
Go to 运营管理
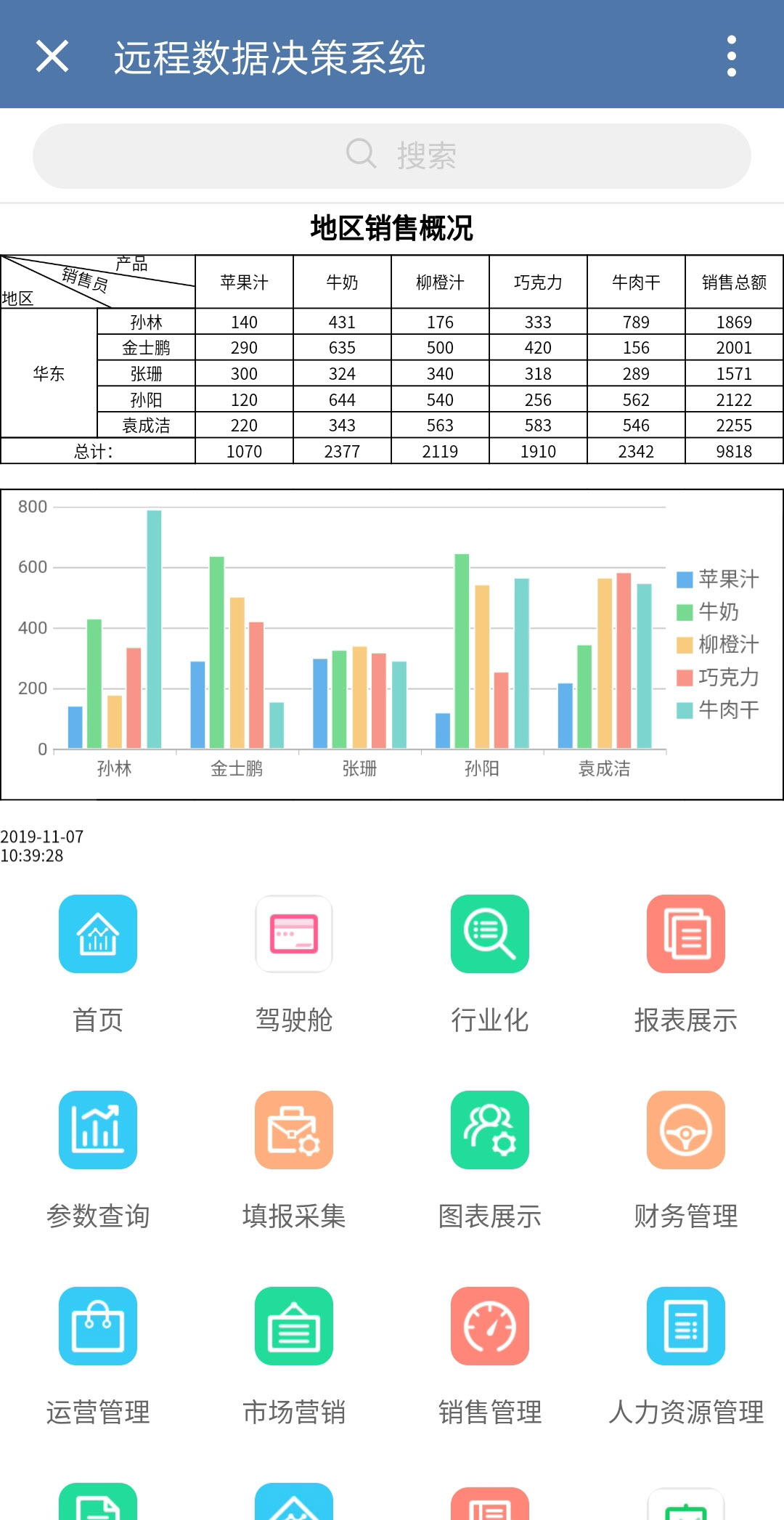pyautogui.click(x=98, y=1326)
